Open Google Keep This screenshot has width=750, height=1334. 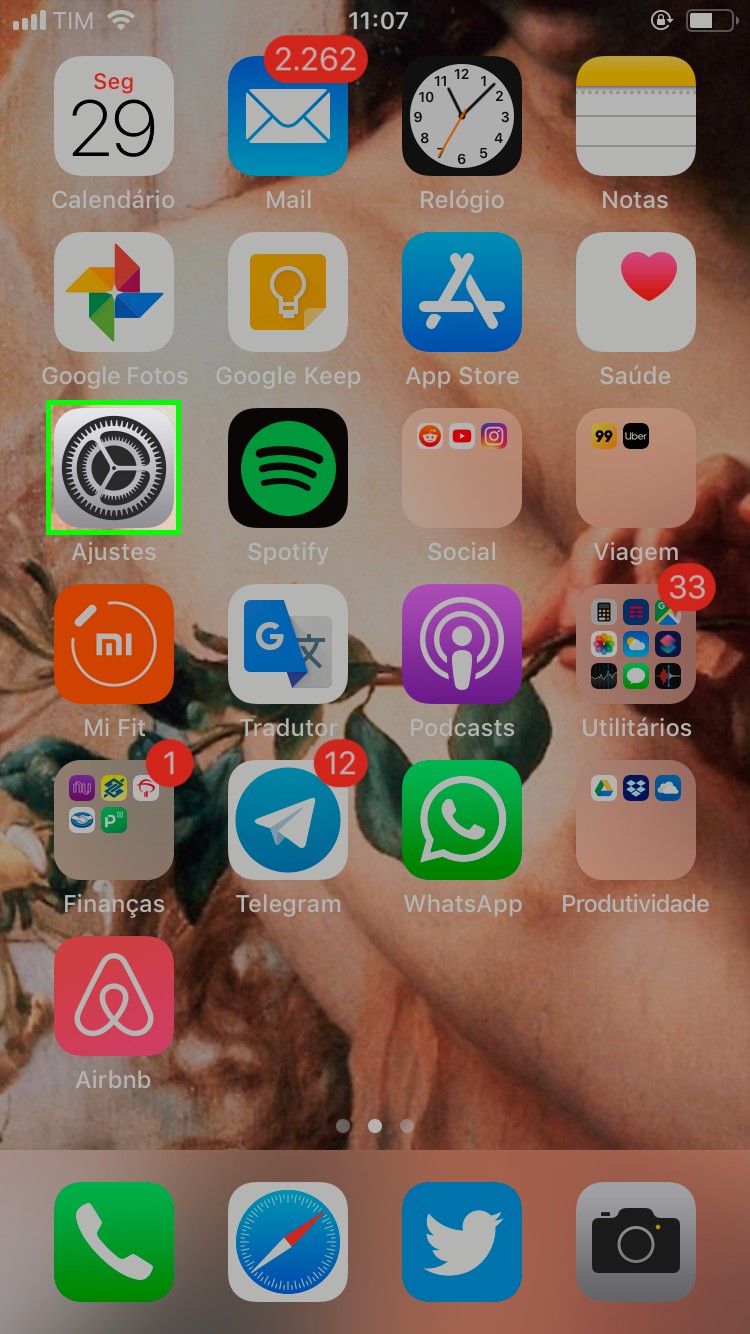pyautogui.click(x=288, y=292)
